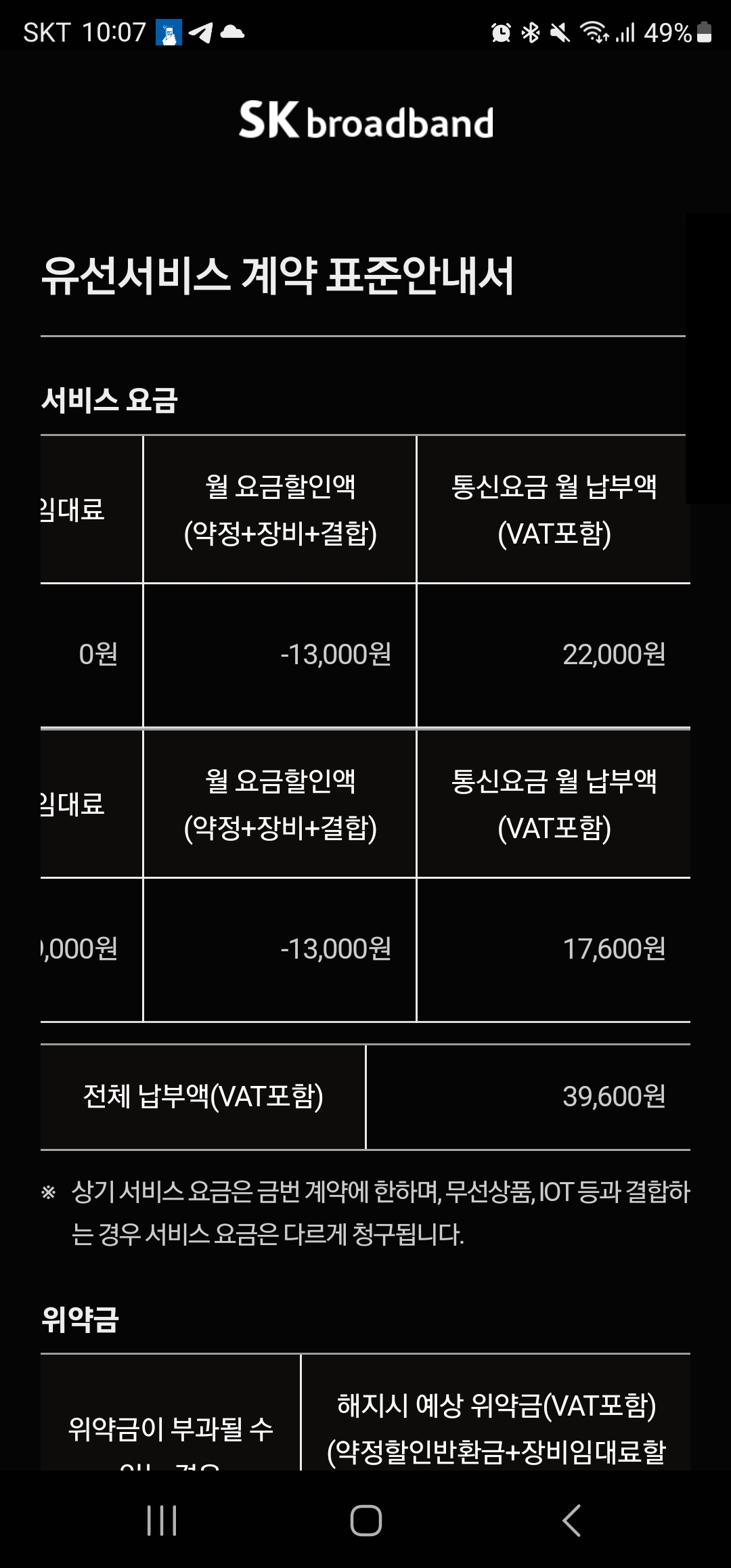Go back using the navigation bar
This screenshot has width=731, height=1568.
[571, 1521]
